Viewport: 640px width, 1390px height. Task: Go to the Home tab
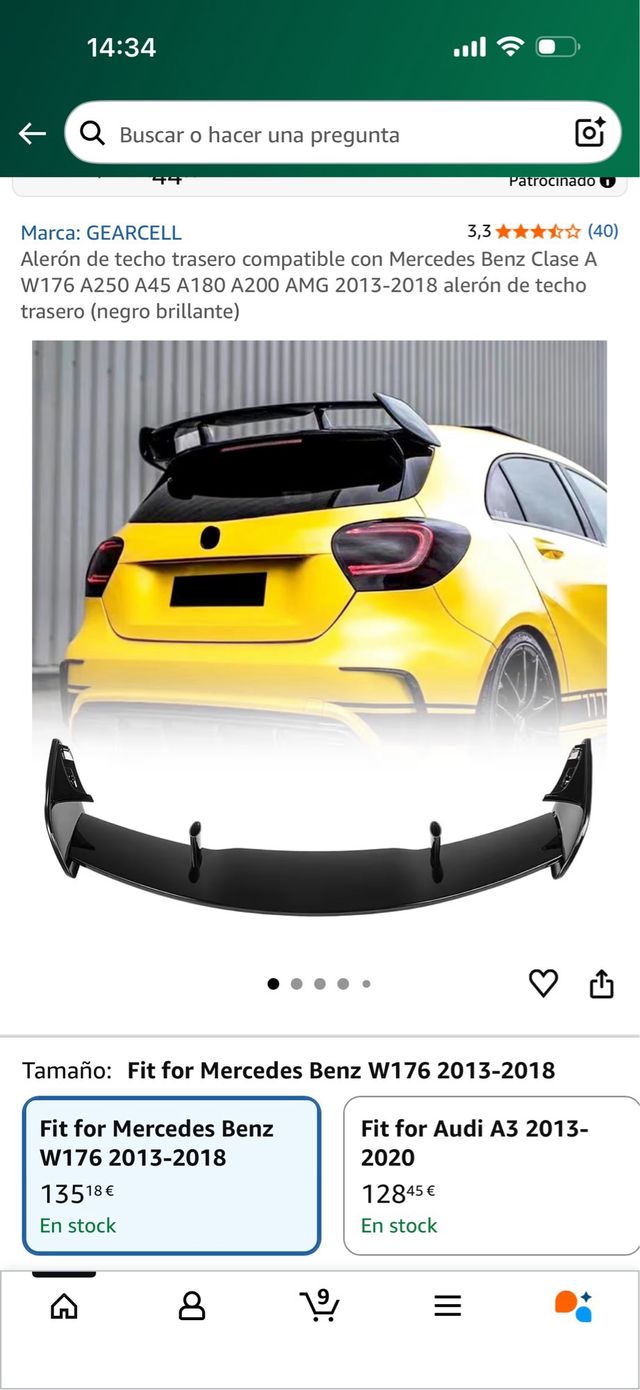point(64,1305)
